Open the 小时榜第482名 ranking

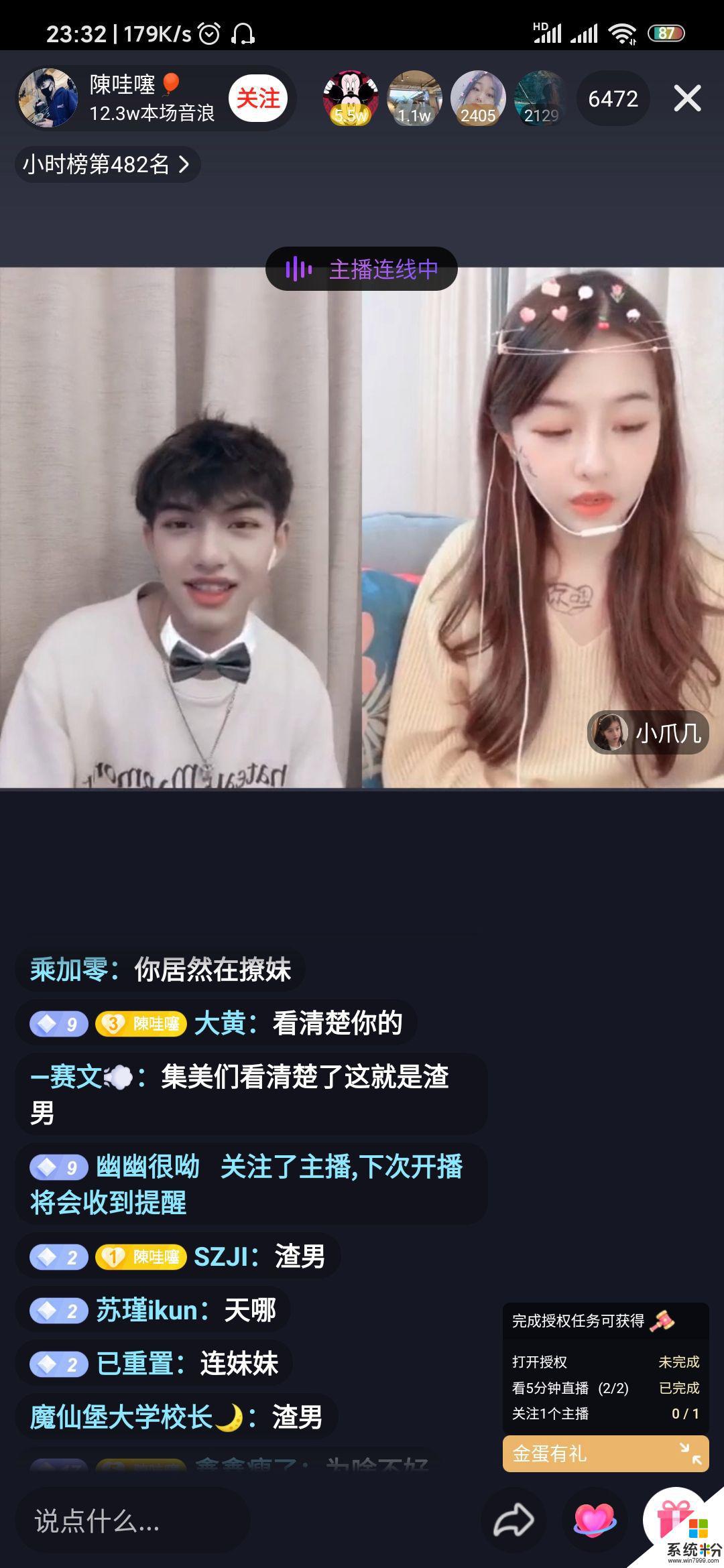[107, 165]
